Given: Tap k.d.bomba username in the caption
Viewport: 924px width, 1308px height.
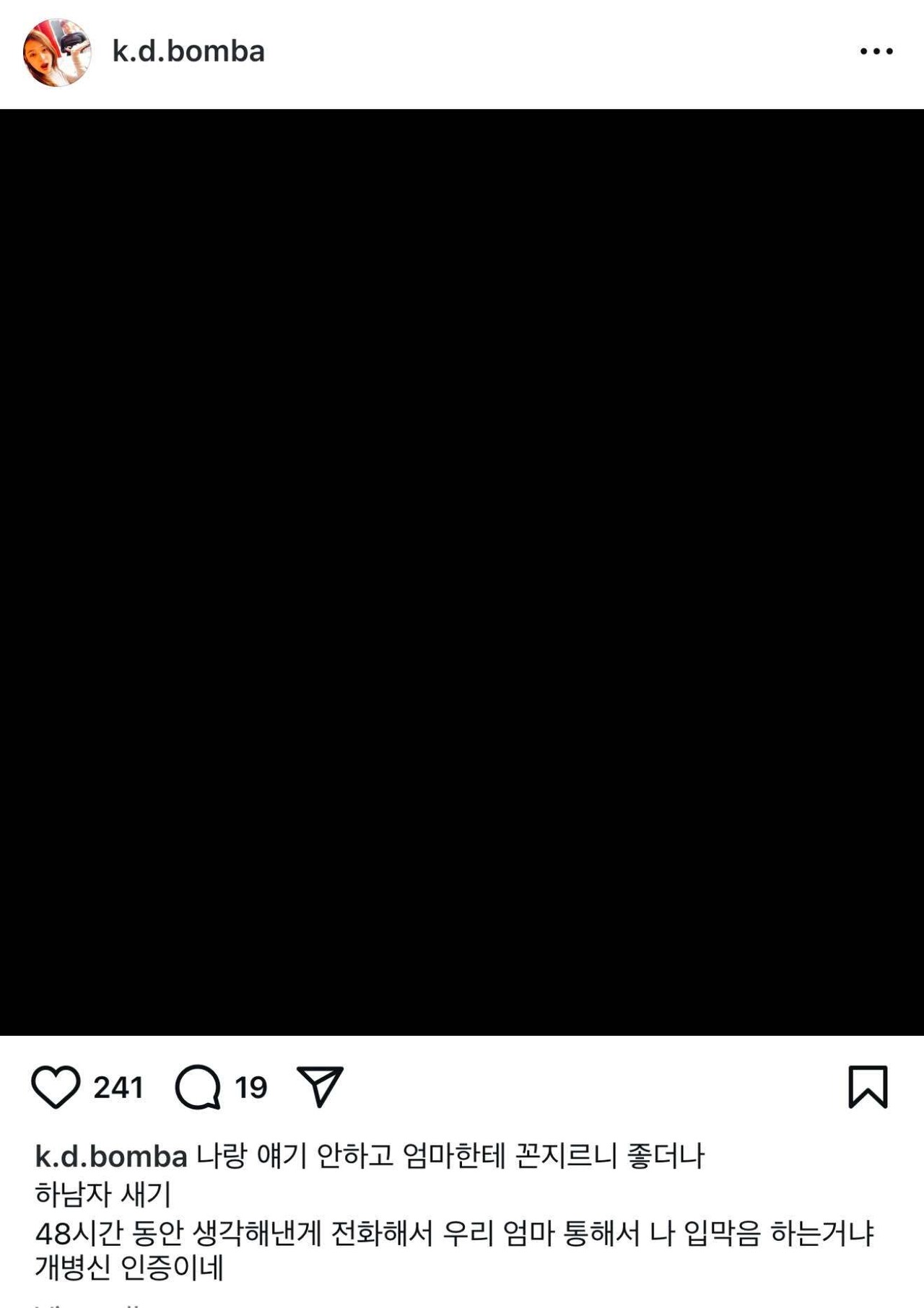Looking at the screenshot, I should 111,1156.
